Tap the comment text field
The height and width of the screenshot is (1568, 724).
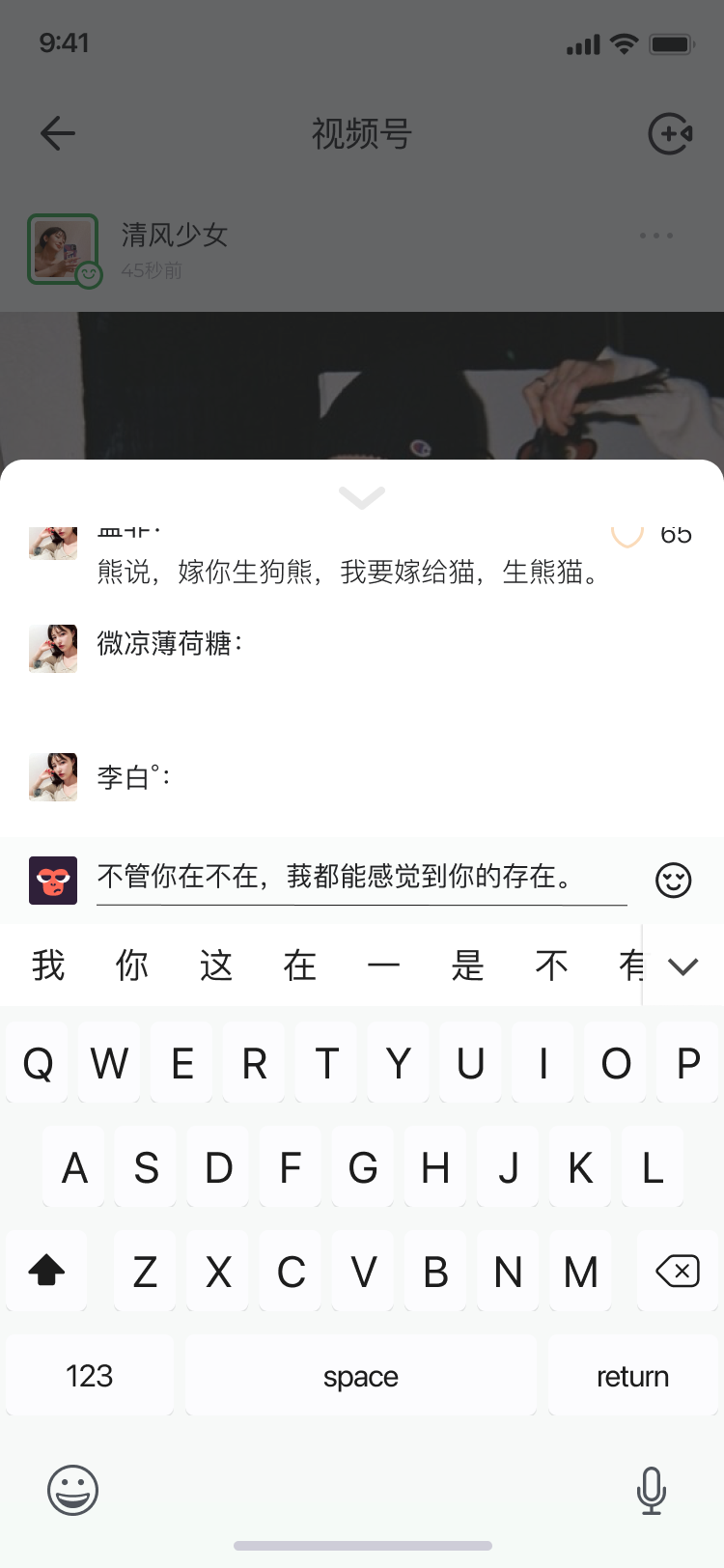click(x=361, y=877)
